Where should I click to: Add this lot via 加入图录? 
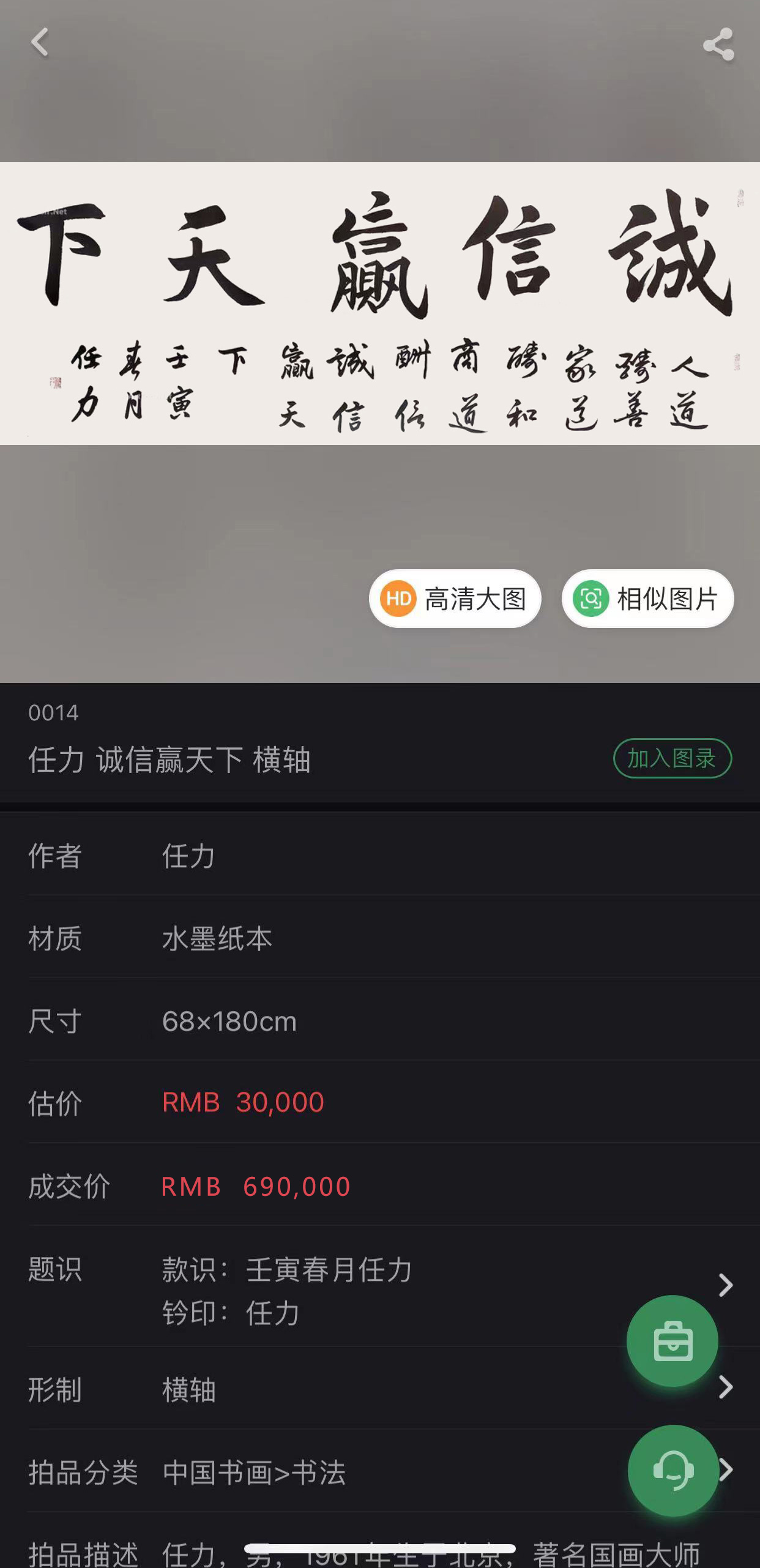672,758
